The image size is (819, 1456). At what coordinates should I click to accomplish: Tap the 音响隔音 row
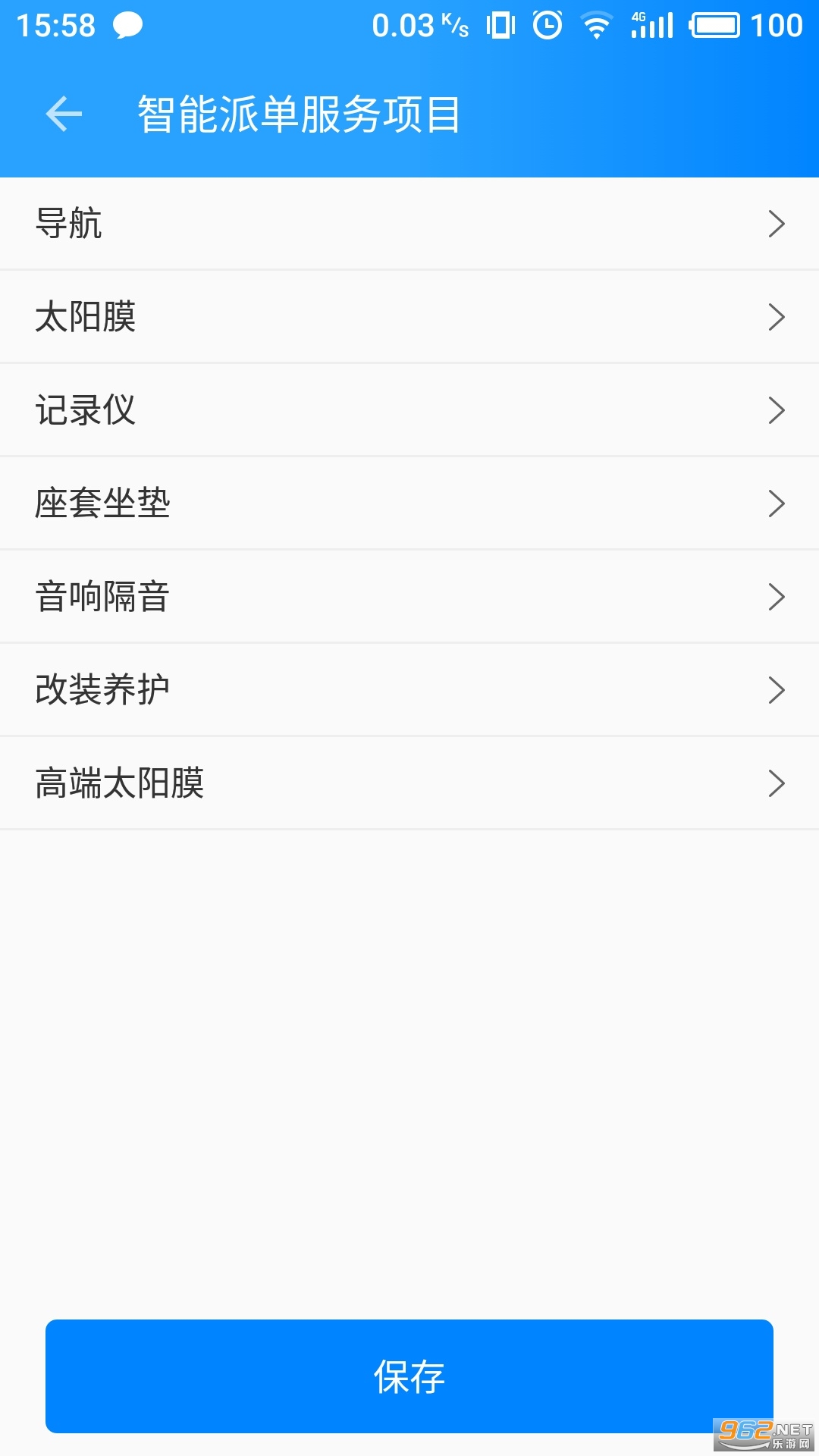point(409,597)
